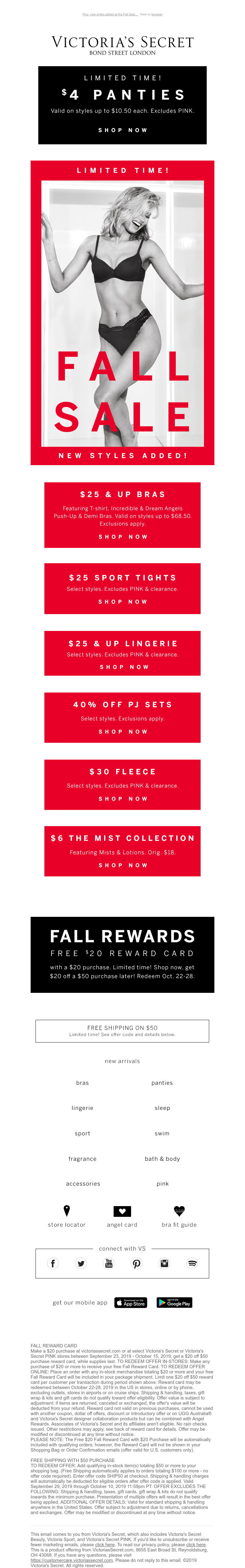Open the store locator
Viewport: 245px width, 1568px height.
point(67,1217)
